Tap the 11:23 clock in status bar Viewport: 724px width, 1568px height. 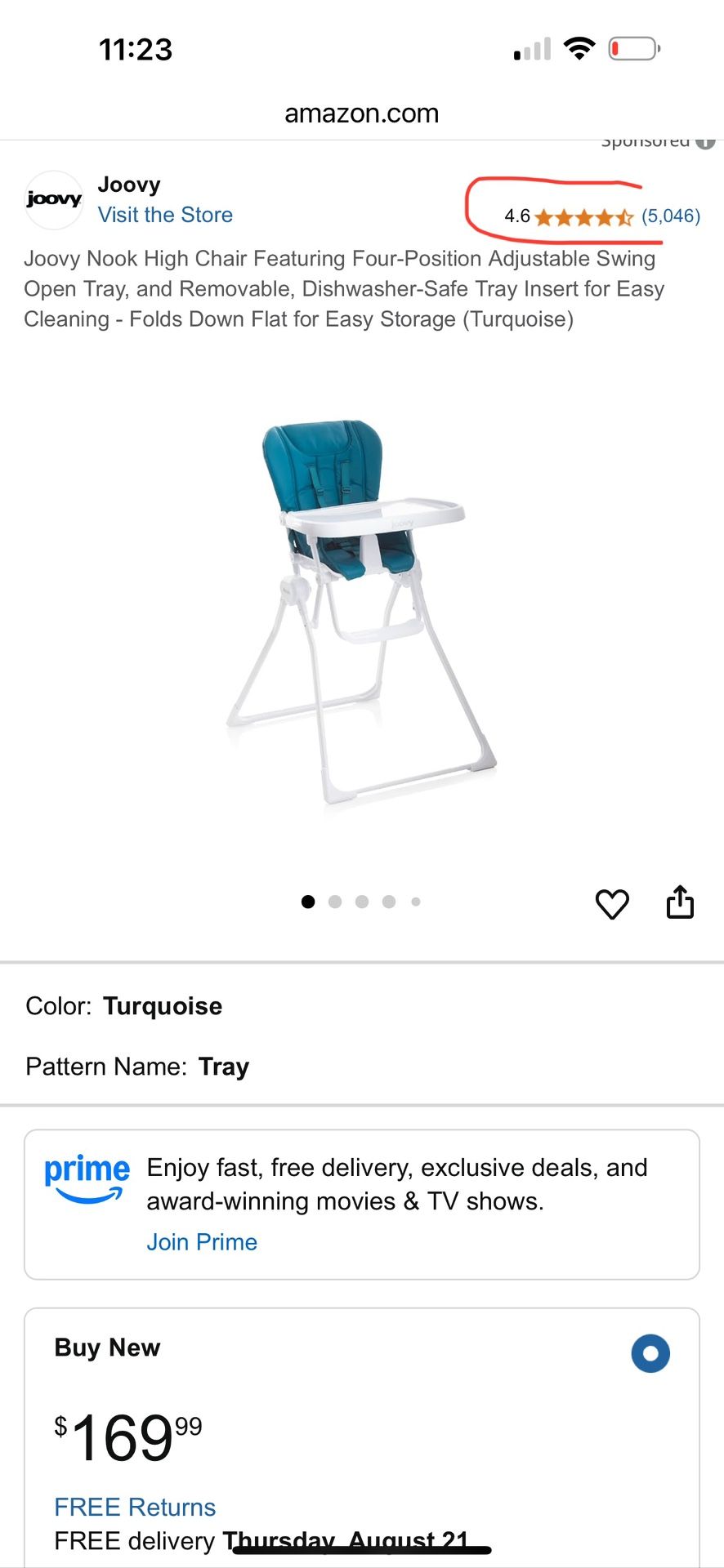pos(138,49)
